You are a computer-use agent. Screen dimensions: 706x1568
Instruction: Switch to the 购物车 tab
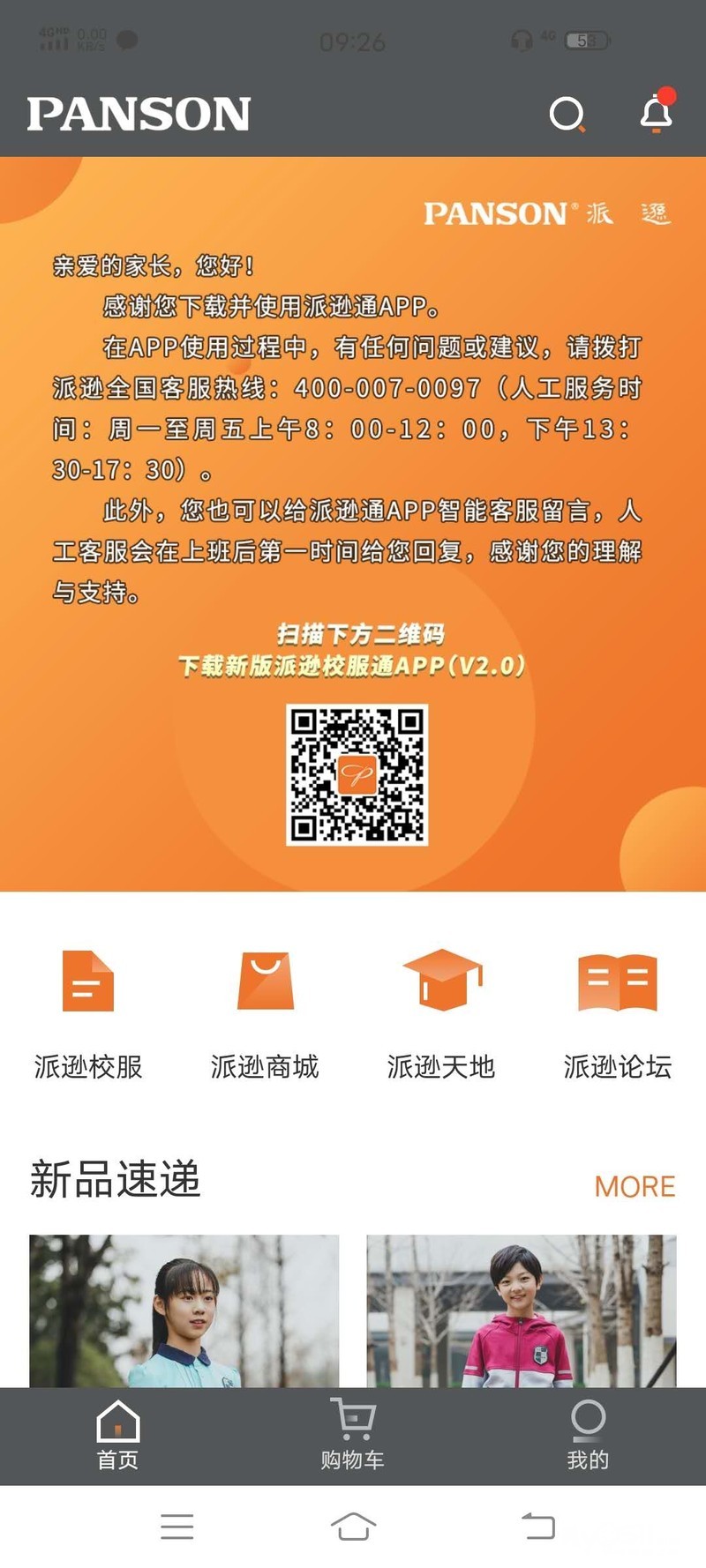(353, 1436)
